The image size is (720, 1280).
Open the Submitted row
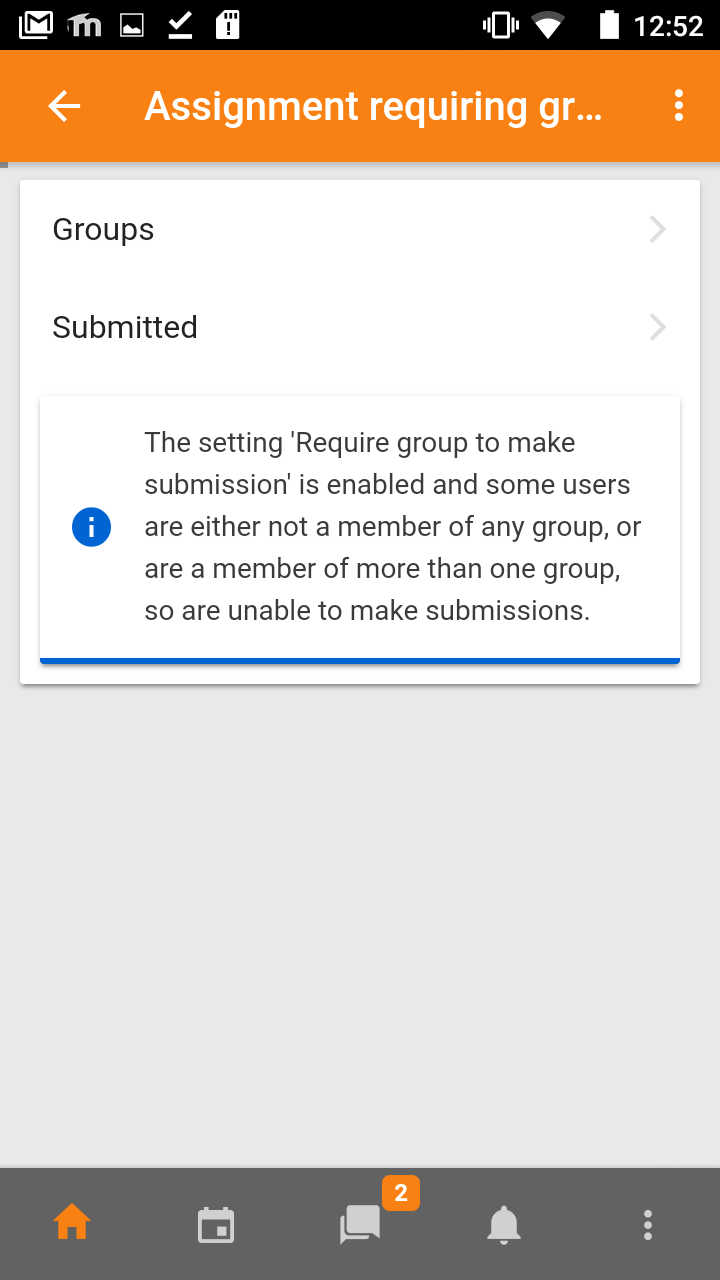[360, 328]
